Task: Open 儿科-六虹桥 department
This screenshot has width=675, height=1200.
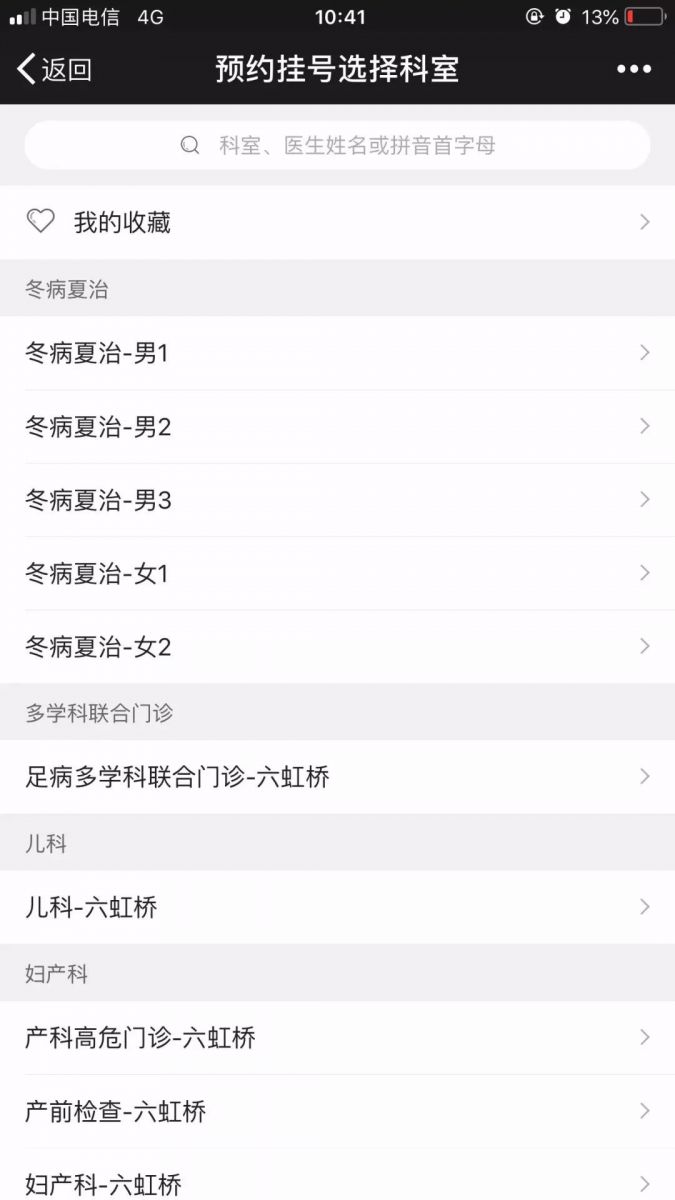Action: click(337, 907)
